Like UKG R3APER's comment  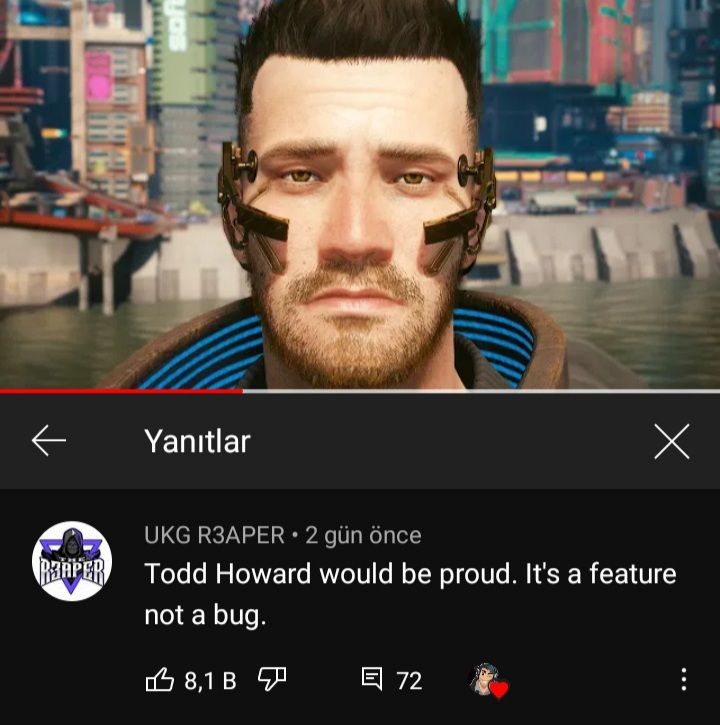tap(160, 681)
